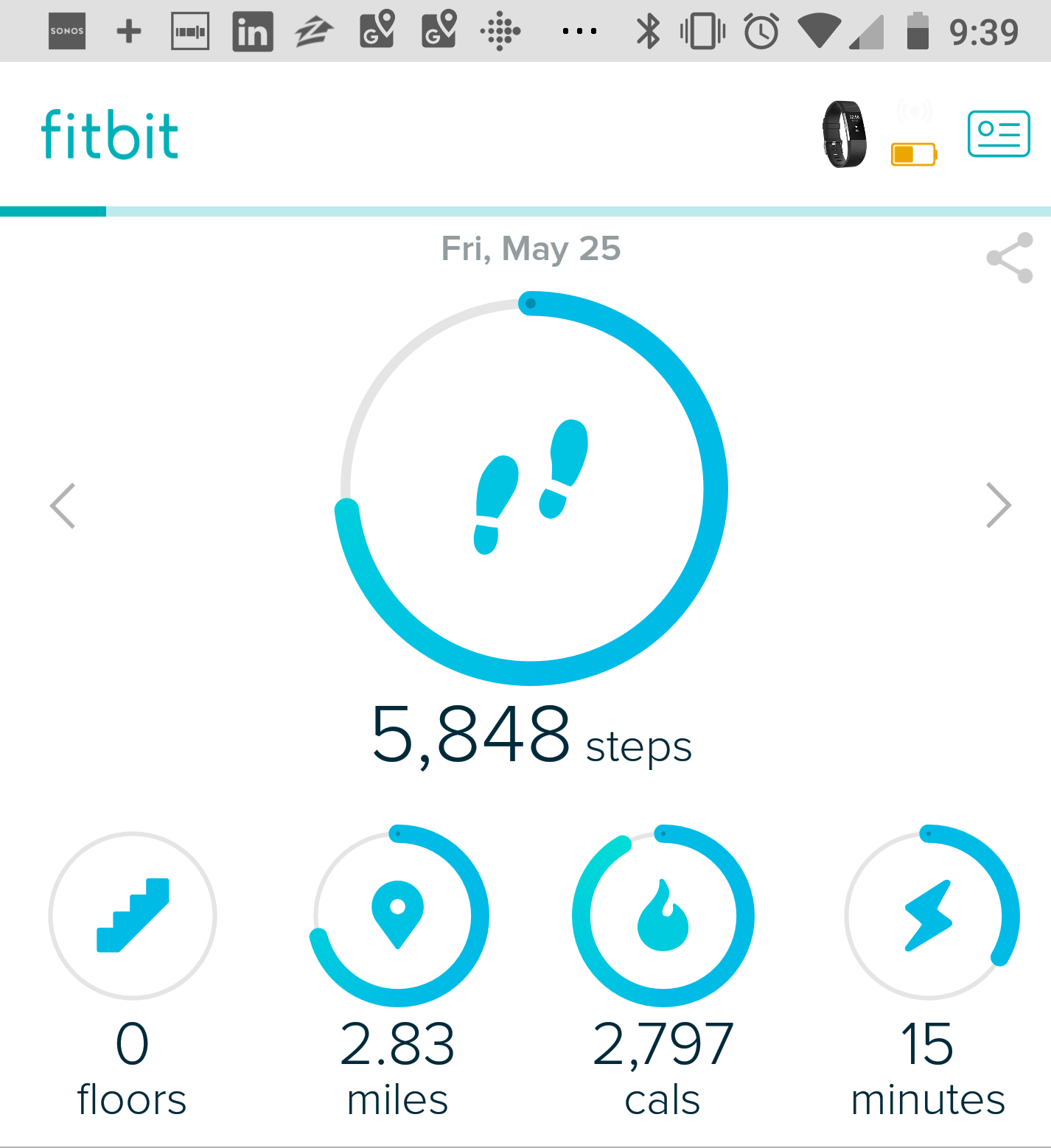Open the 5,848 steps details
Image resolution: width=1051 pixels, height=1148 pixels.
[531, 489]
